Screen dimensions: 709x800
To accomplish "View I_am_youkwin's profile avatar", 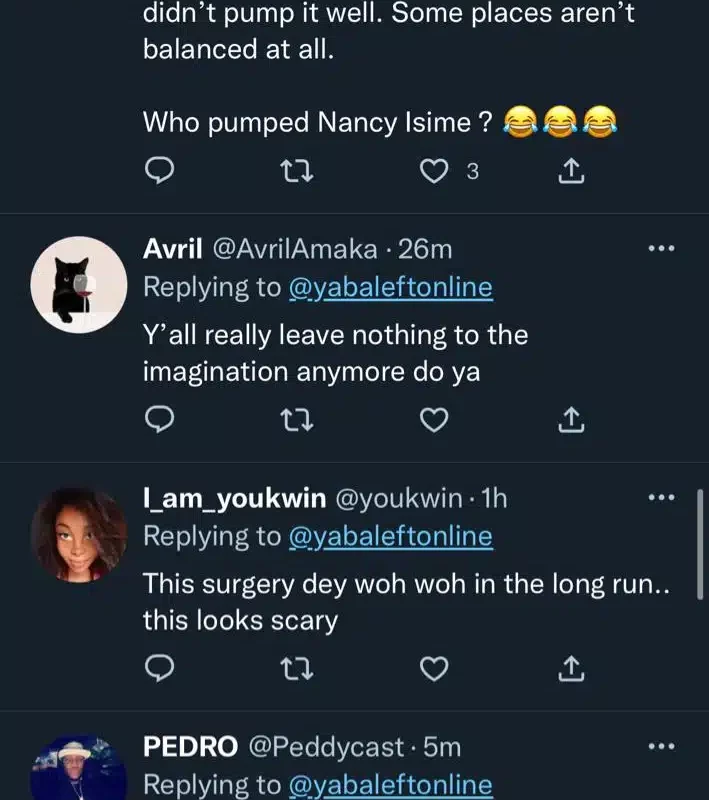I will (x=79, y=534).
